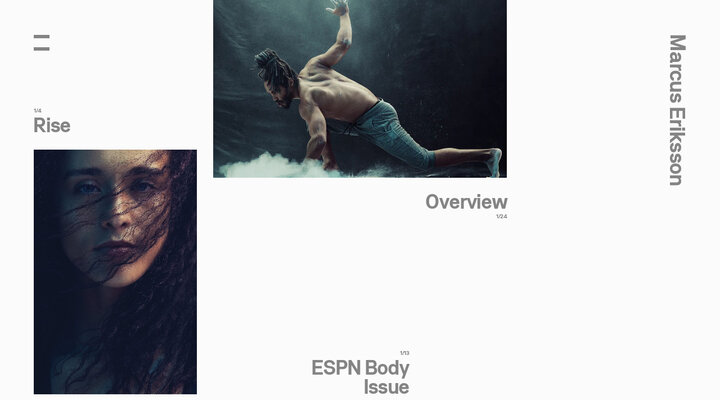Tap the Marcus Eriksson site title
Screen dimensions: 720x400
click(677, 110)
